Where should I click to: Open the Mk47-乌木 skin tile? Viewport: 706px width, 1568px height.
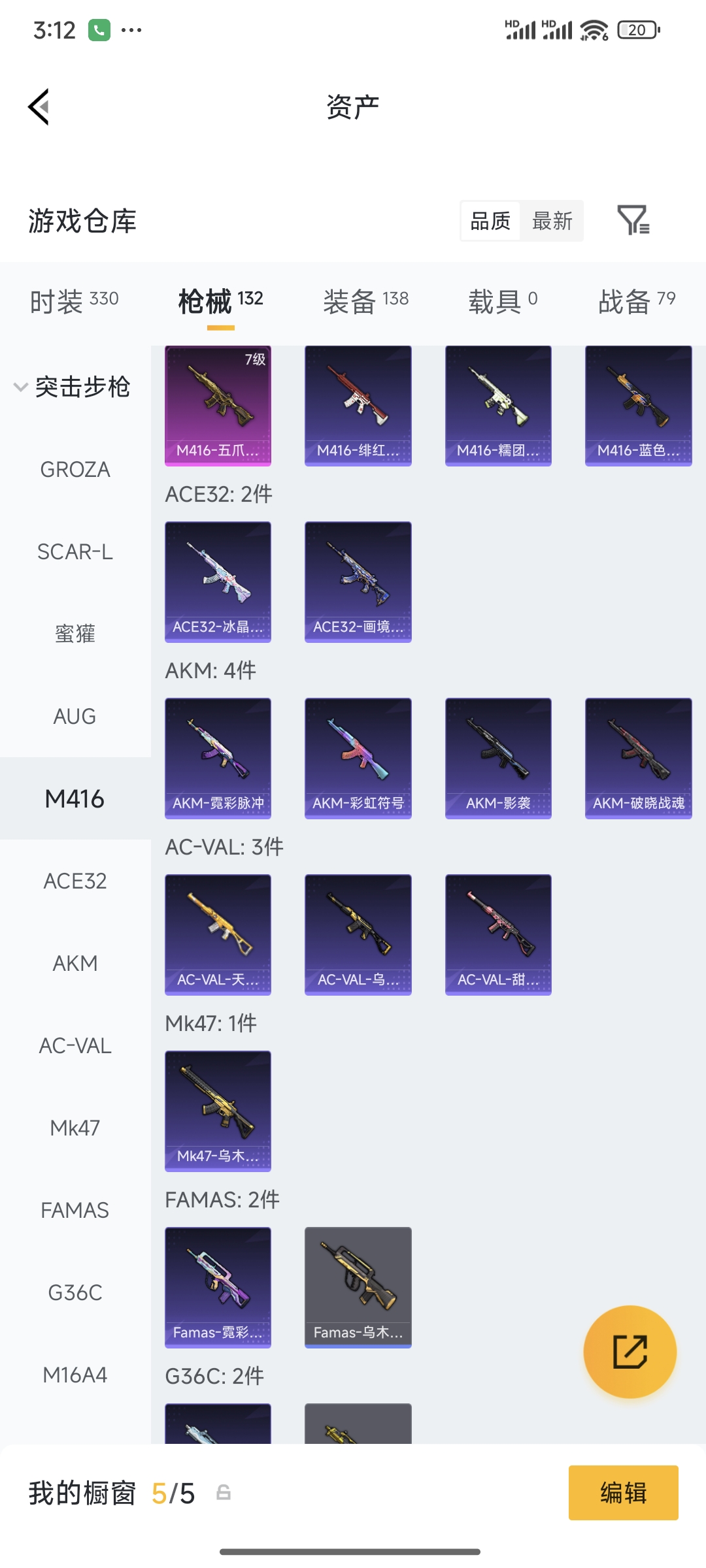click(x=218, y=1111)
